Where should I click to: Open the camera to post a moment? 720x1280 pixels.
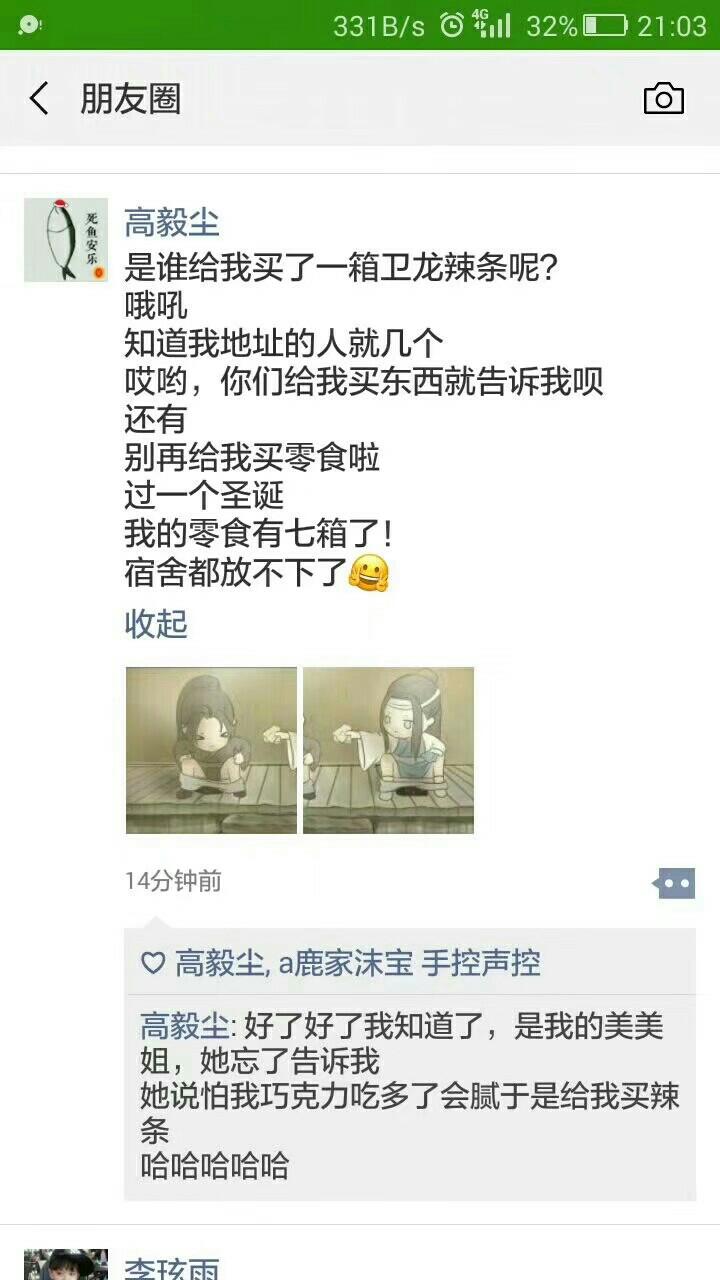[664, 98]
